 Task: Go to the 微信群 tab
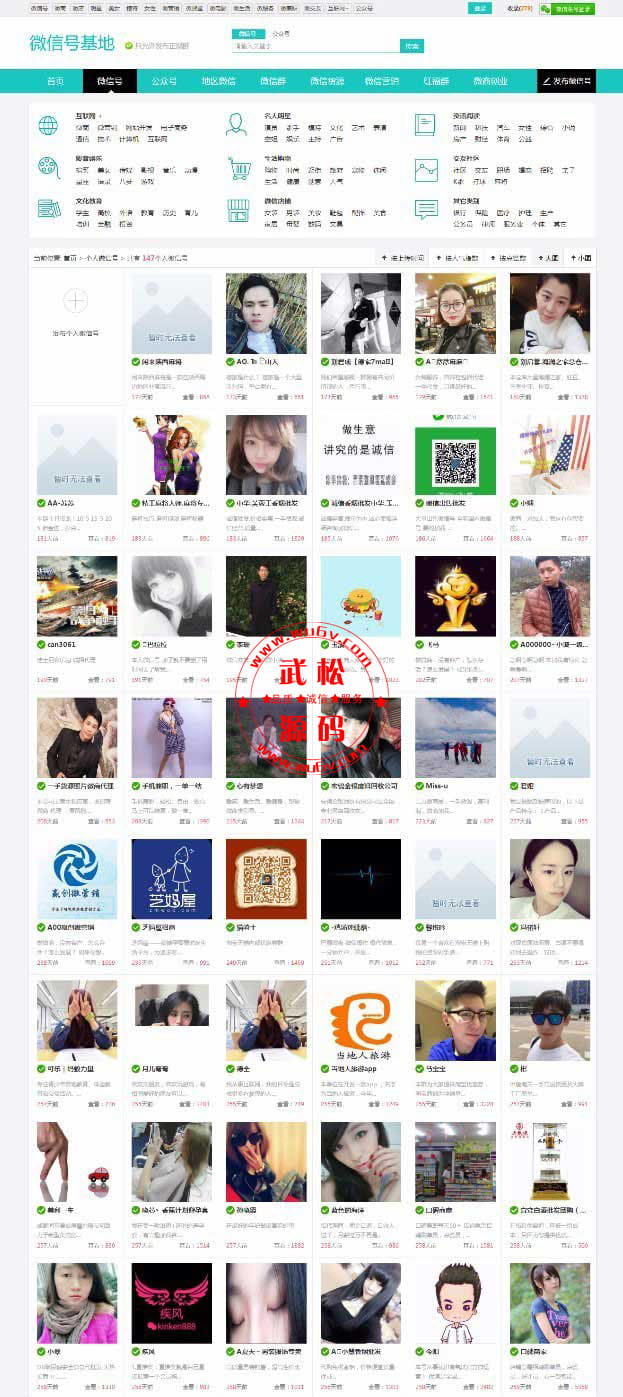[272, 81]
